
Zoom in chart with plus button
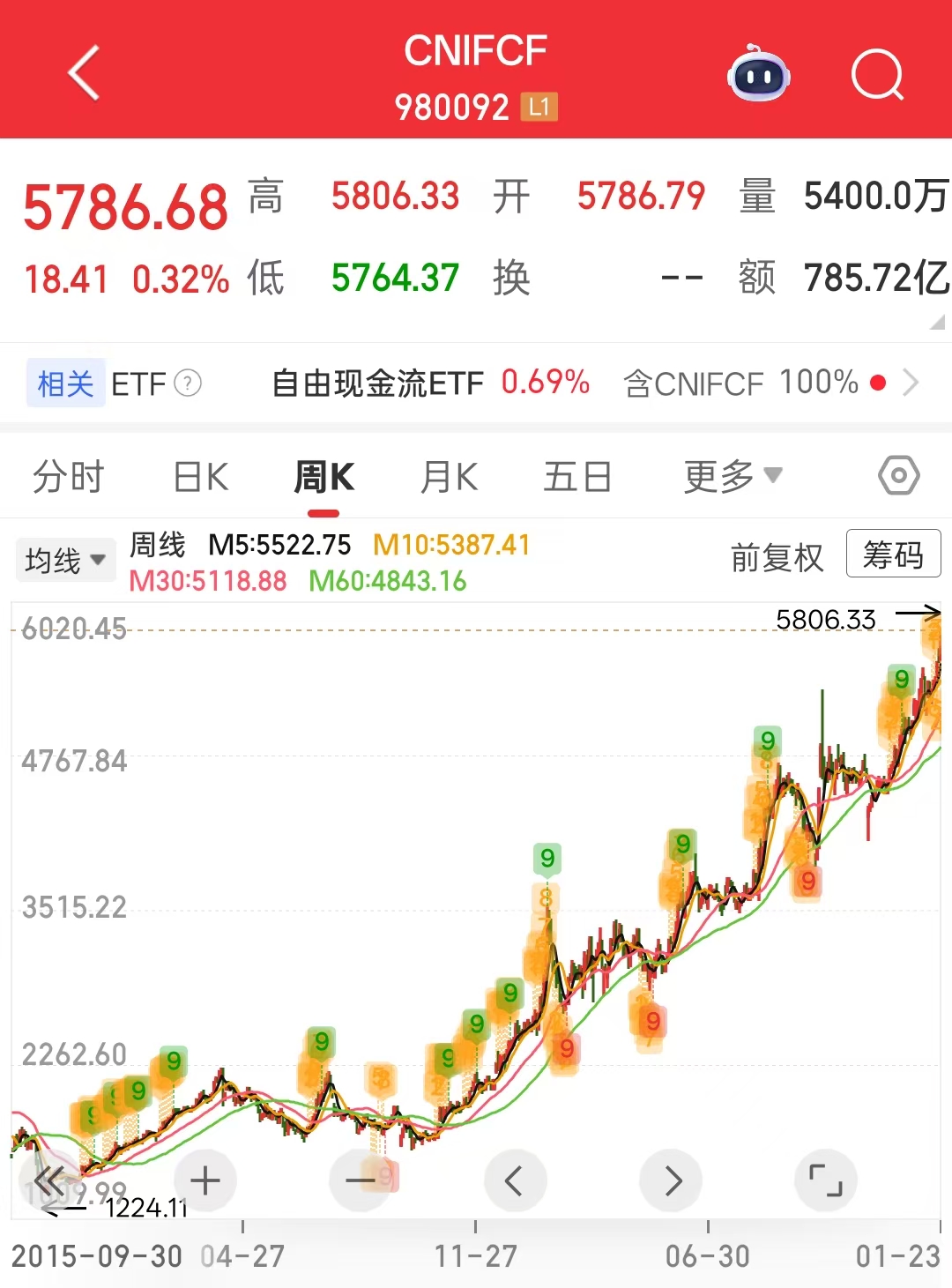tap(205, 1180)
